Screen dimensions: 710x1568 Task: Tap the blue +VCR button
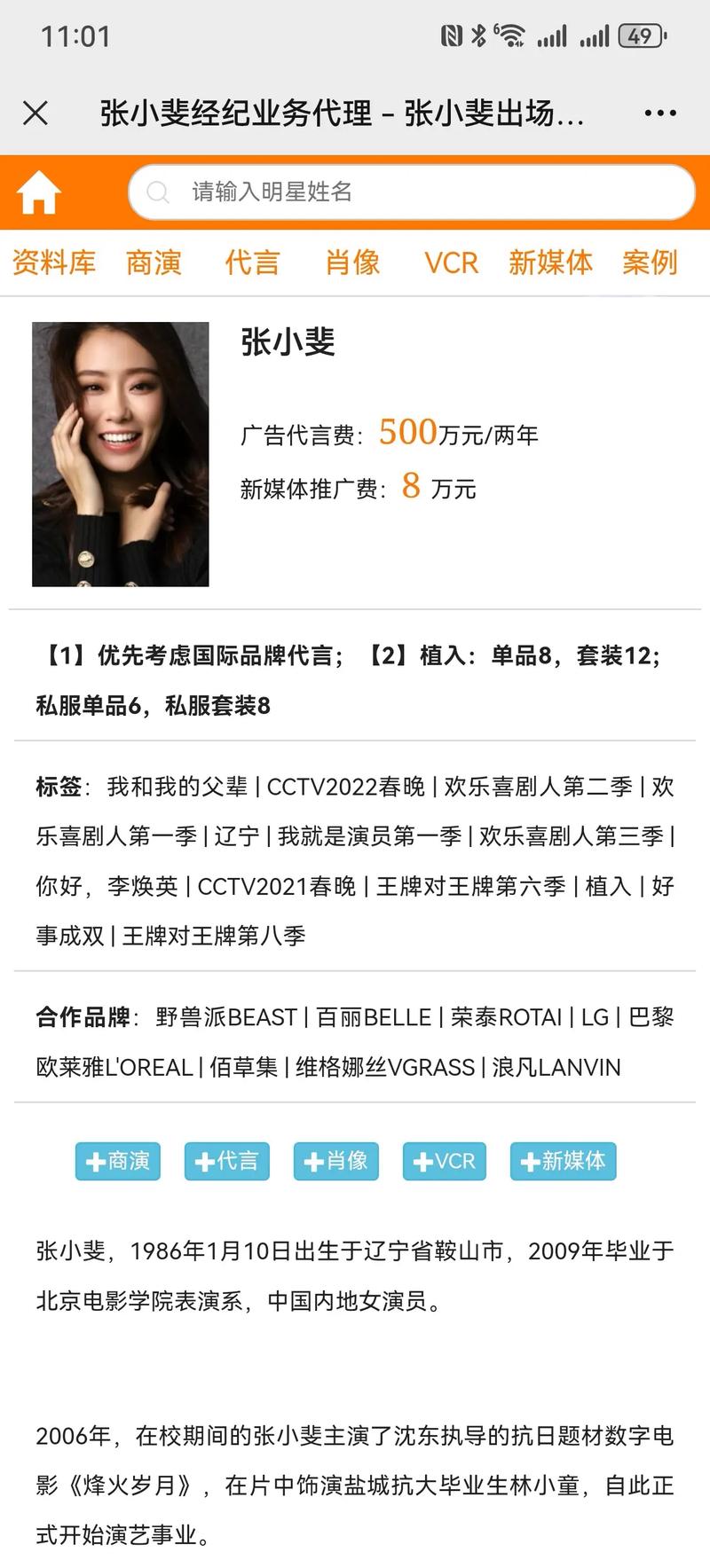click(445, 1161)
